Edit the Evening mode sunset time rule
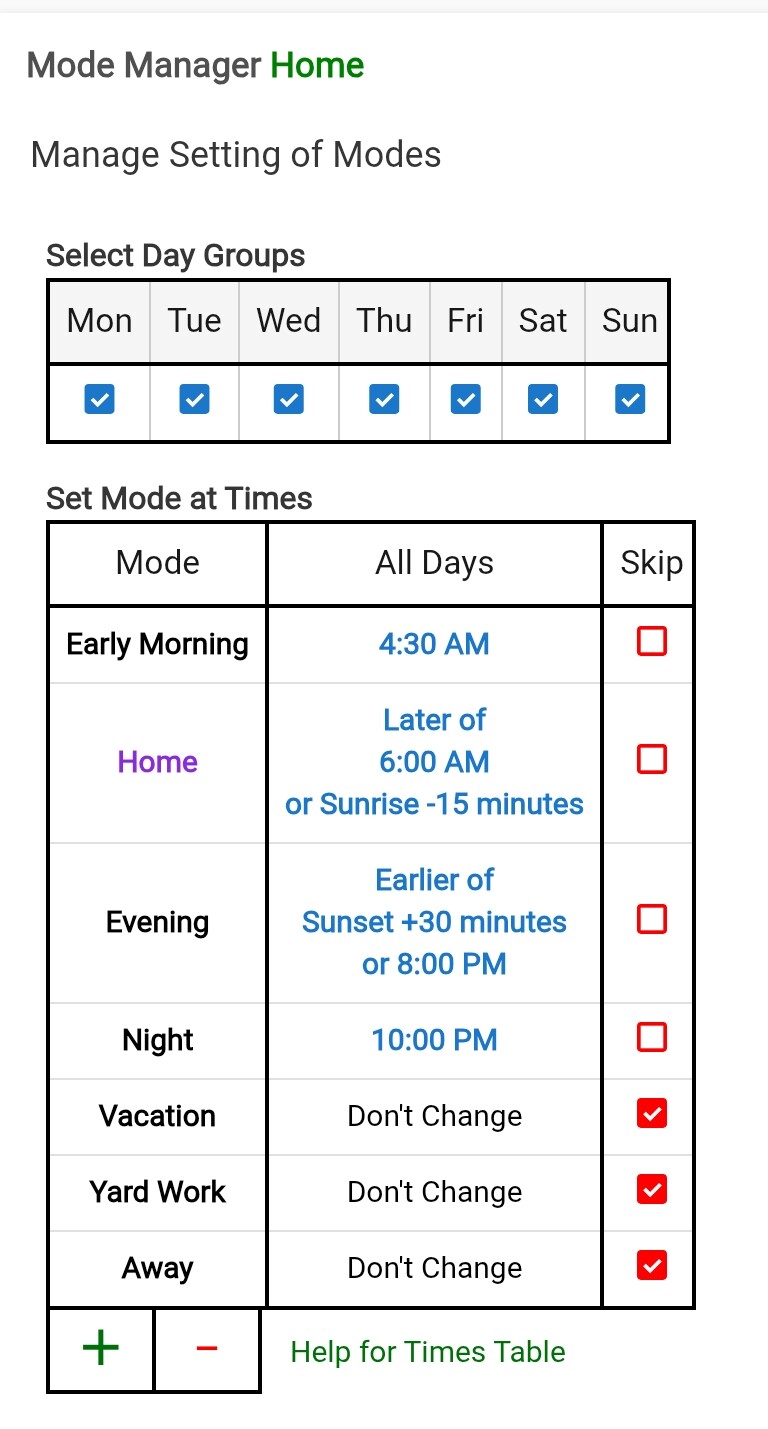 (434, 922)
